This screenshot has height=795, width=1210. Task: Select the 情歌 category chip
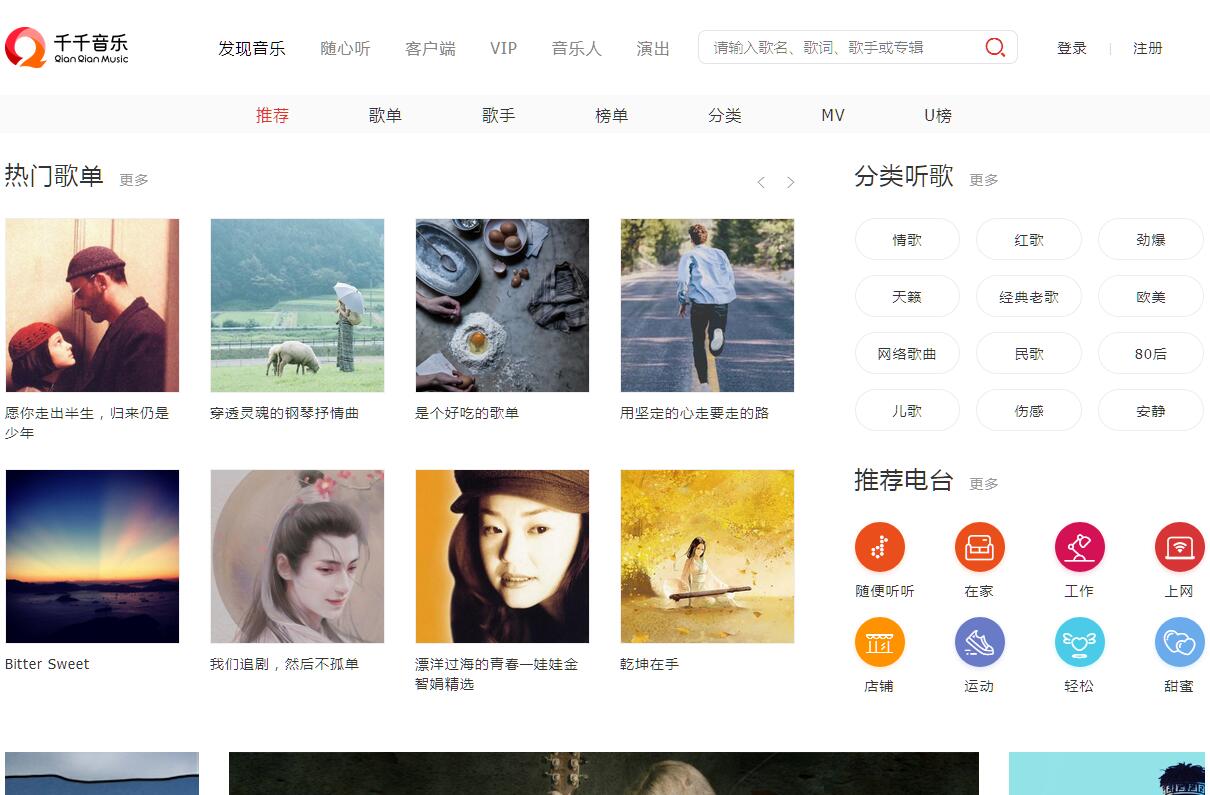click(907, 240)
